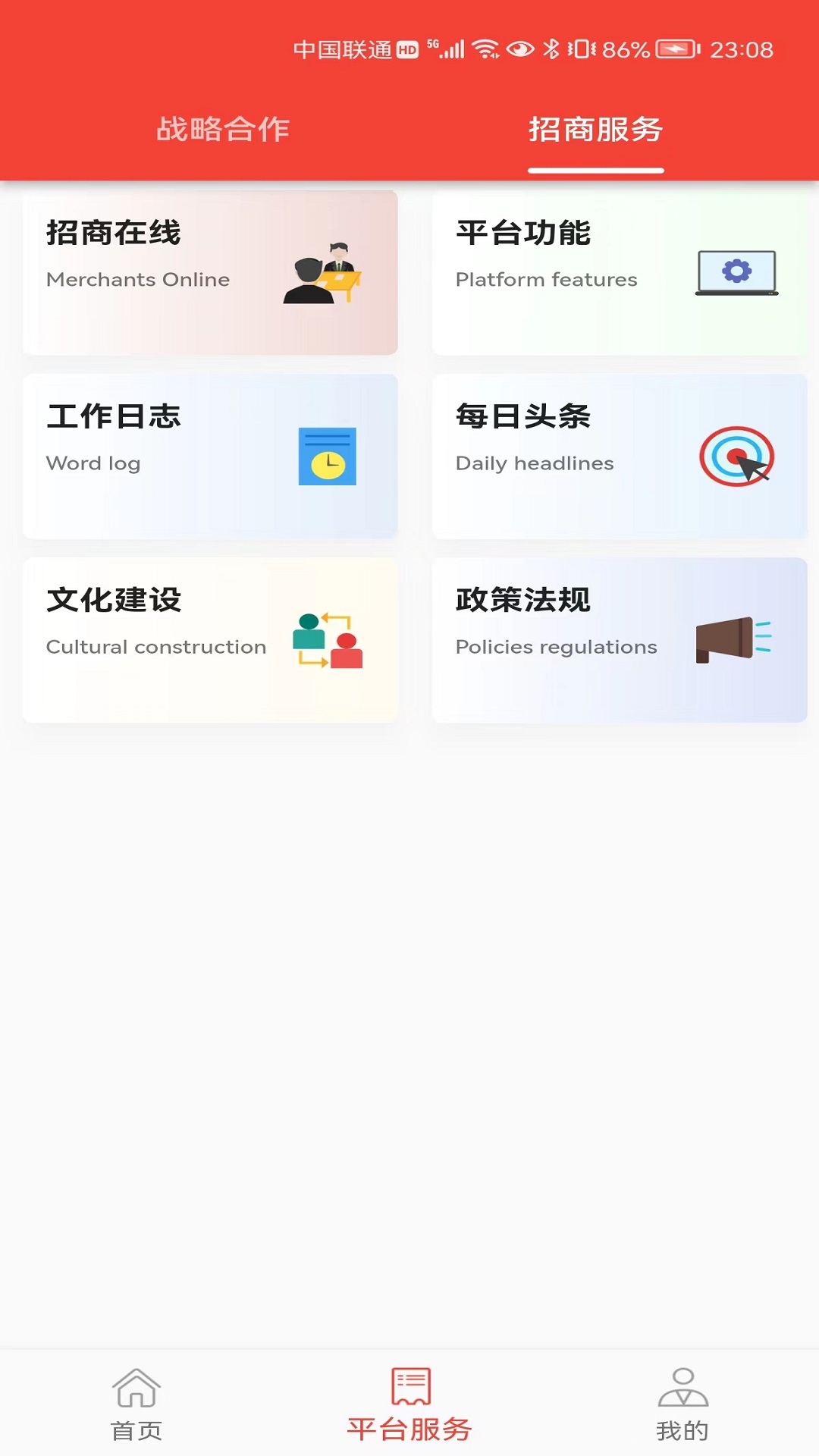Image resolution: width=819 pixels, height=1456 pixels.
Task: Click the Merchants Online meeting icon
Action: point(328,277)
